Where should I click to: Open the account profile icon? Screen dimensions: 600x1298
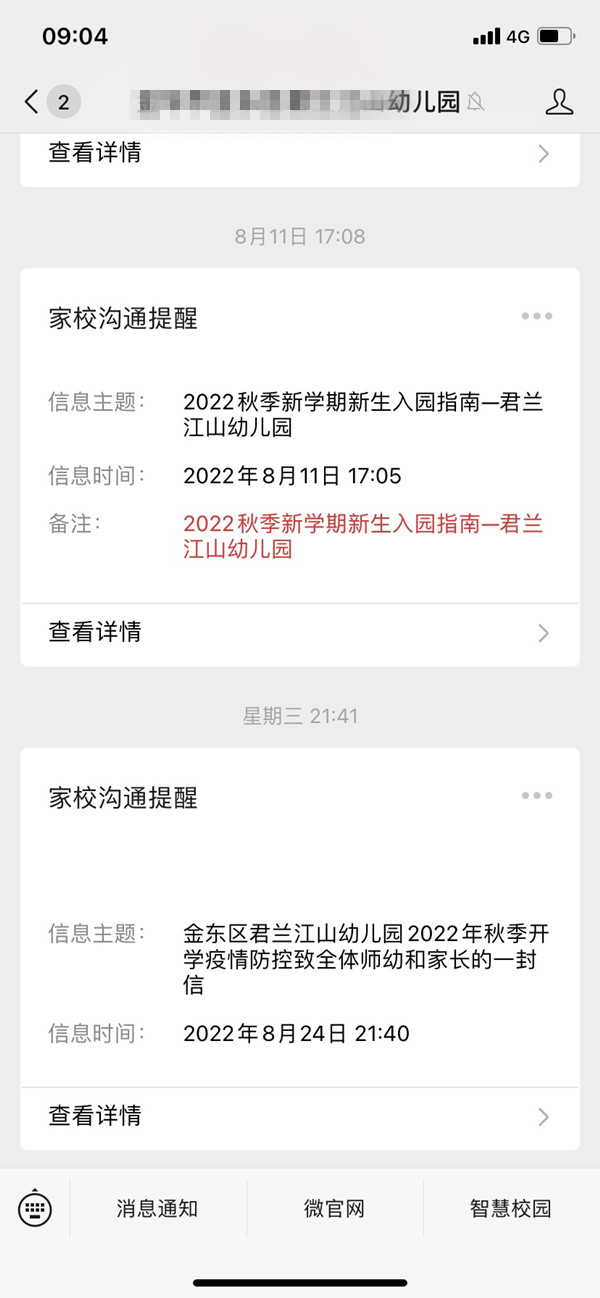point(559,101)
